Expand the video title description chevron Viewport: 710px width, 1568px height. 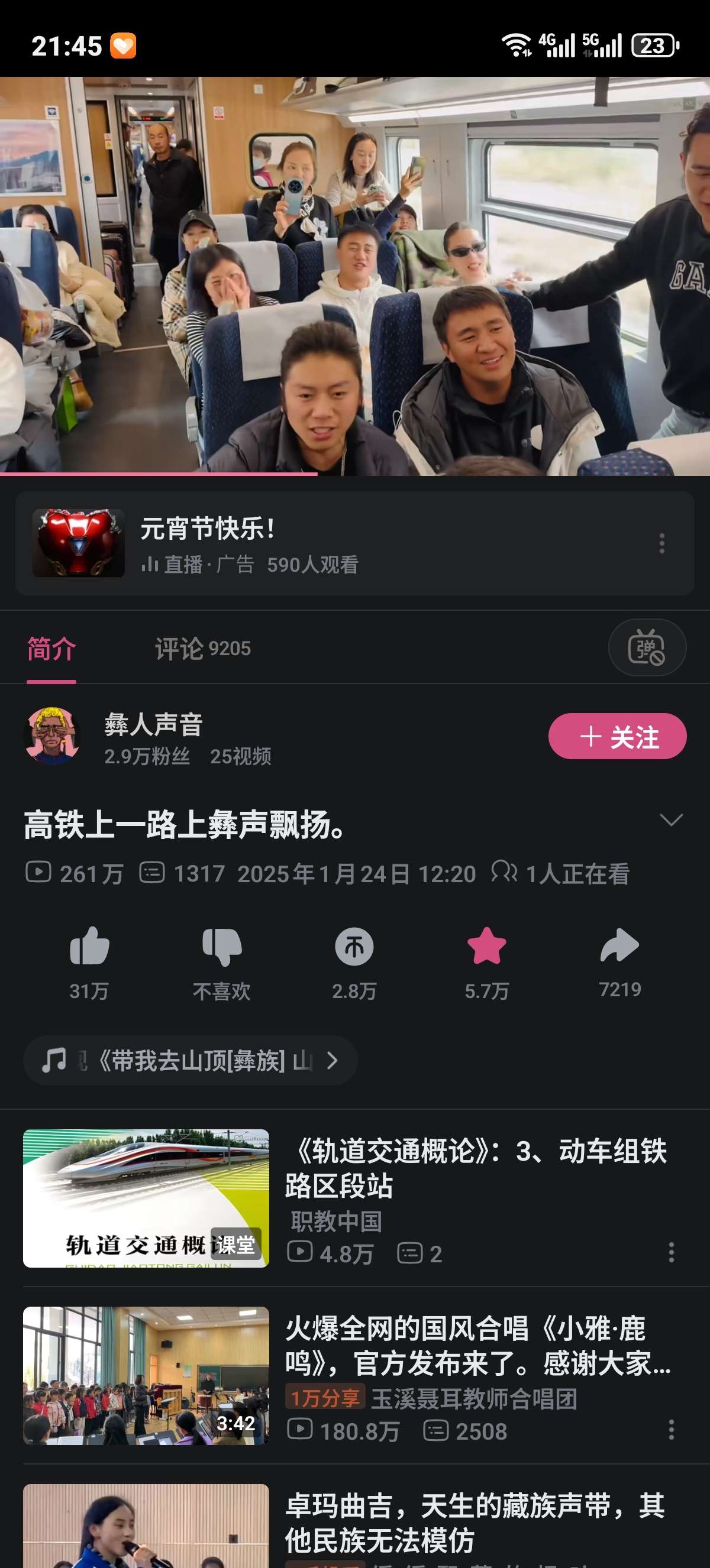(x=671, y=820)
